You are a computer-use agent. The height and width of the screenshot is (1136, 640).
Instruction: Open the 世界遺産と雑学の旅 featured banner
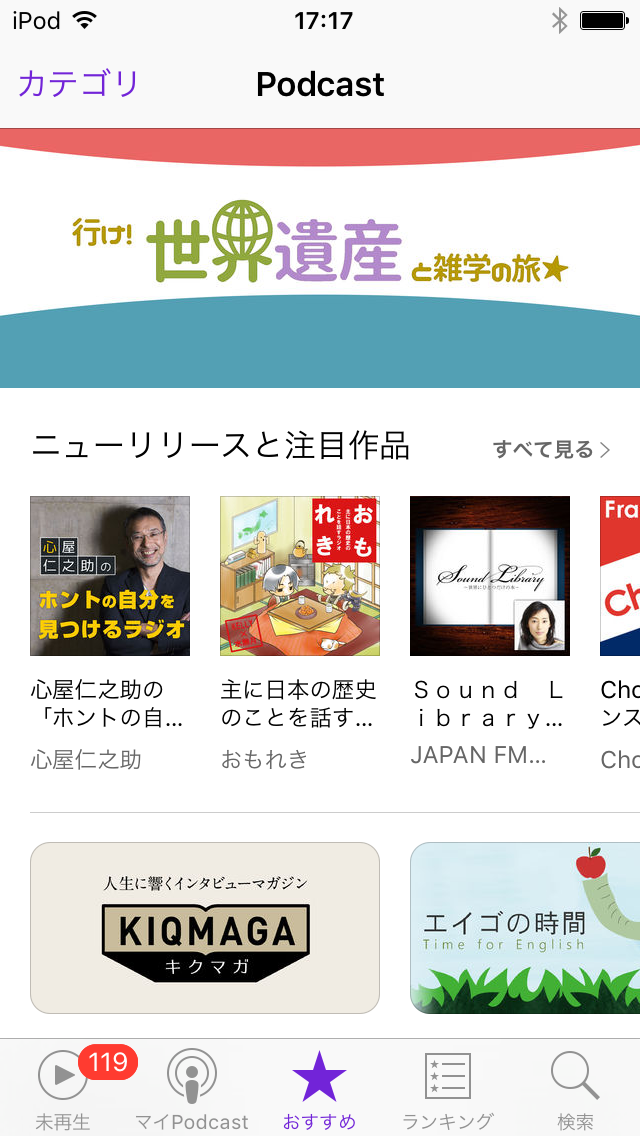[320, 258]
